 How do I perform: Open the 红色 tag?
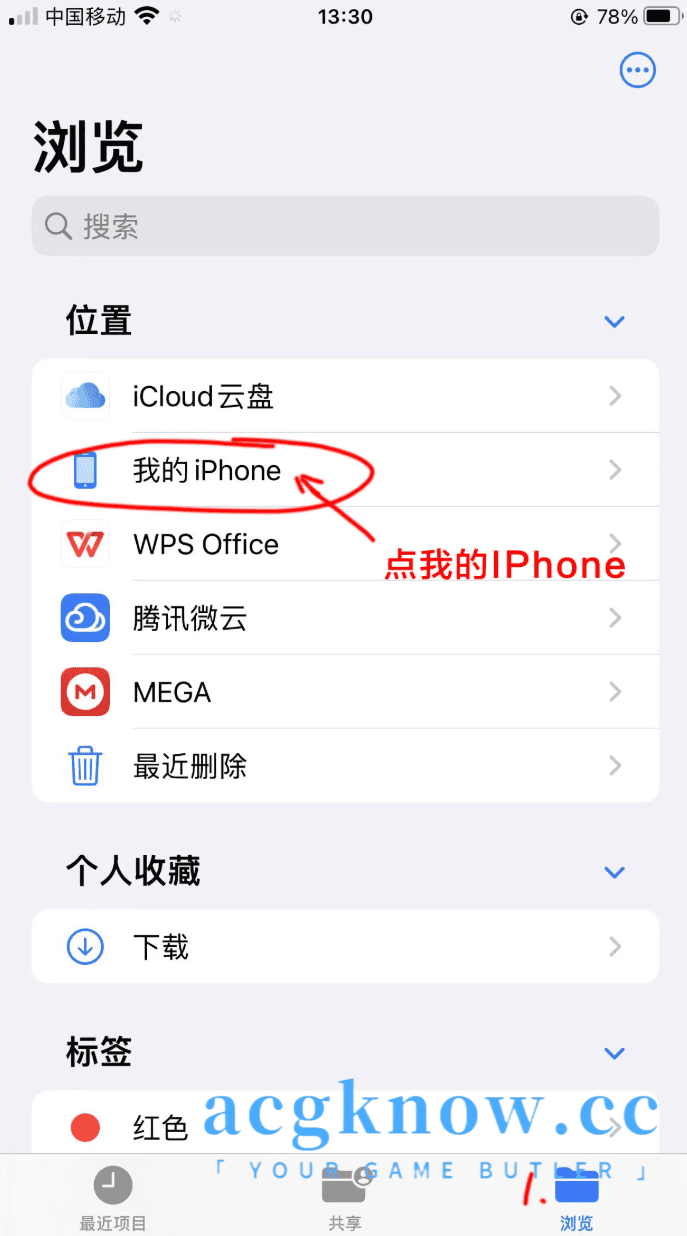coord(345,1127)
